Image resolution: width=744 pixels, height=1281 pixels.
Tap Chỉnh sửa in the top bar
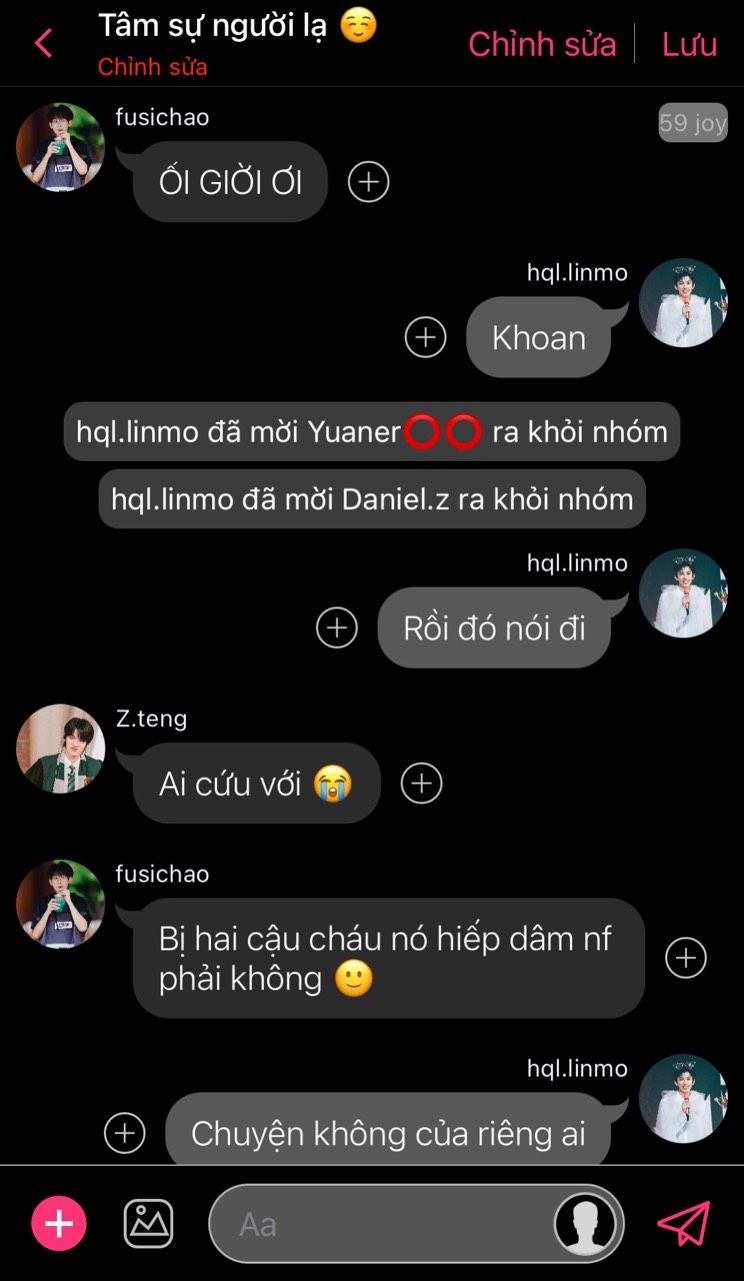click(x=542, y=44)
